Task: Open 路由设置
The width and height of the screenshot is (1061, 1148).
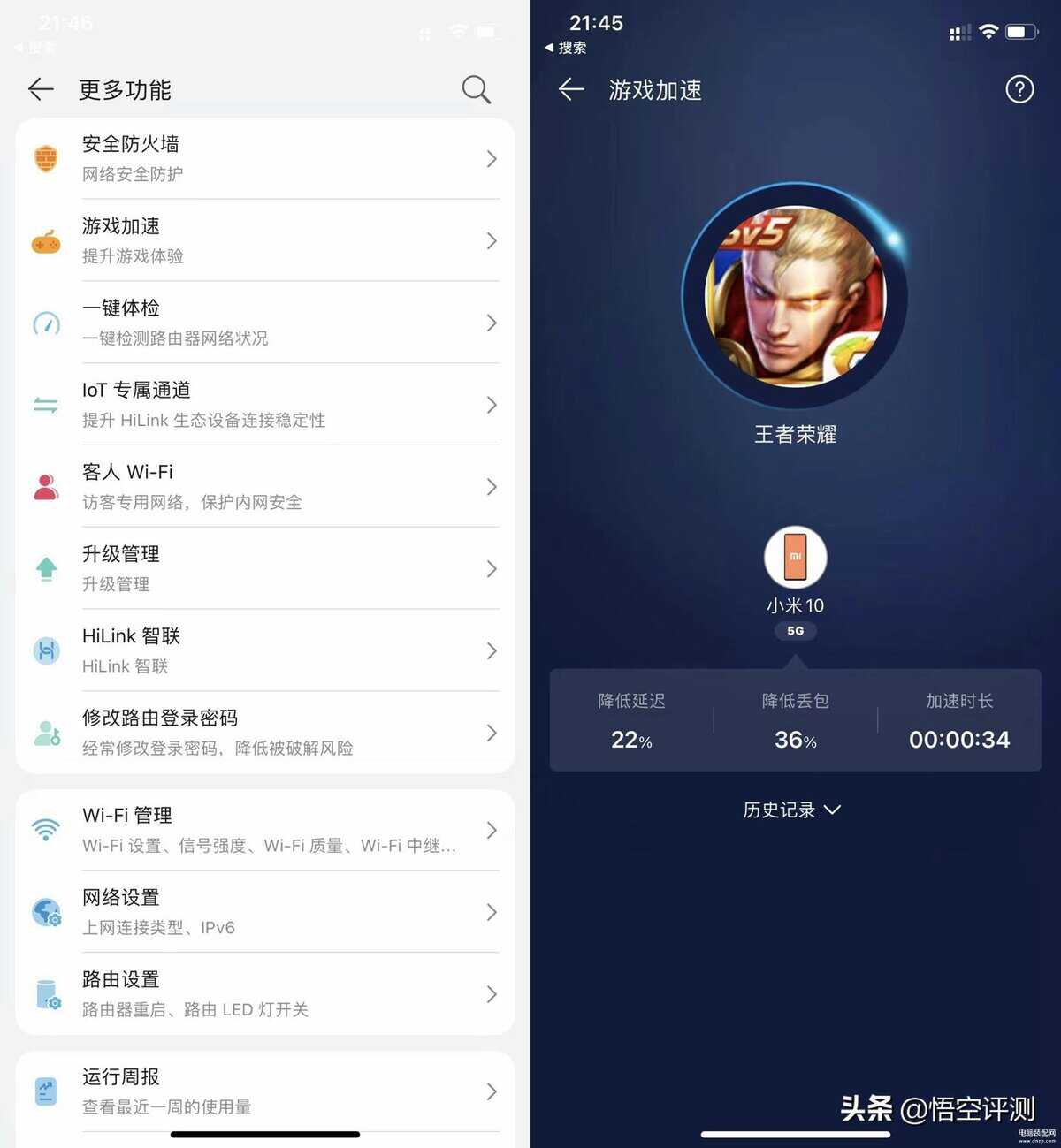Action: coord(265,994)
